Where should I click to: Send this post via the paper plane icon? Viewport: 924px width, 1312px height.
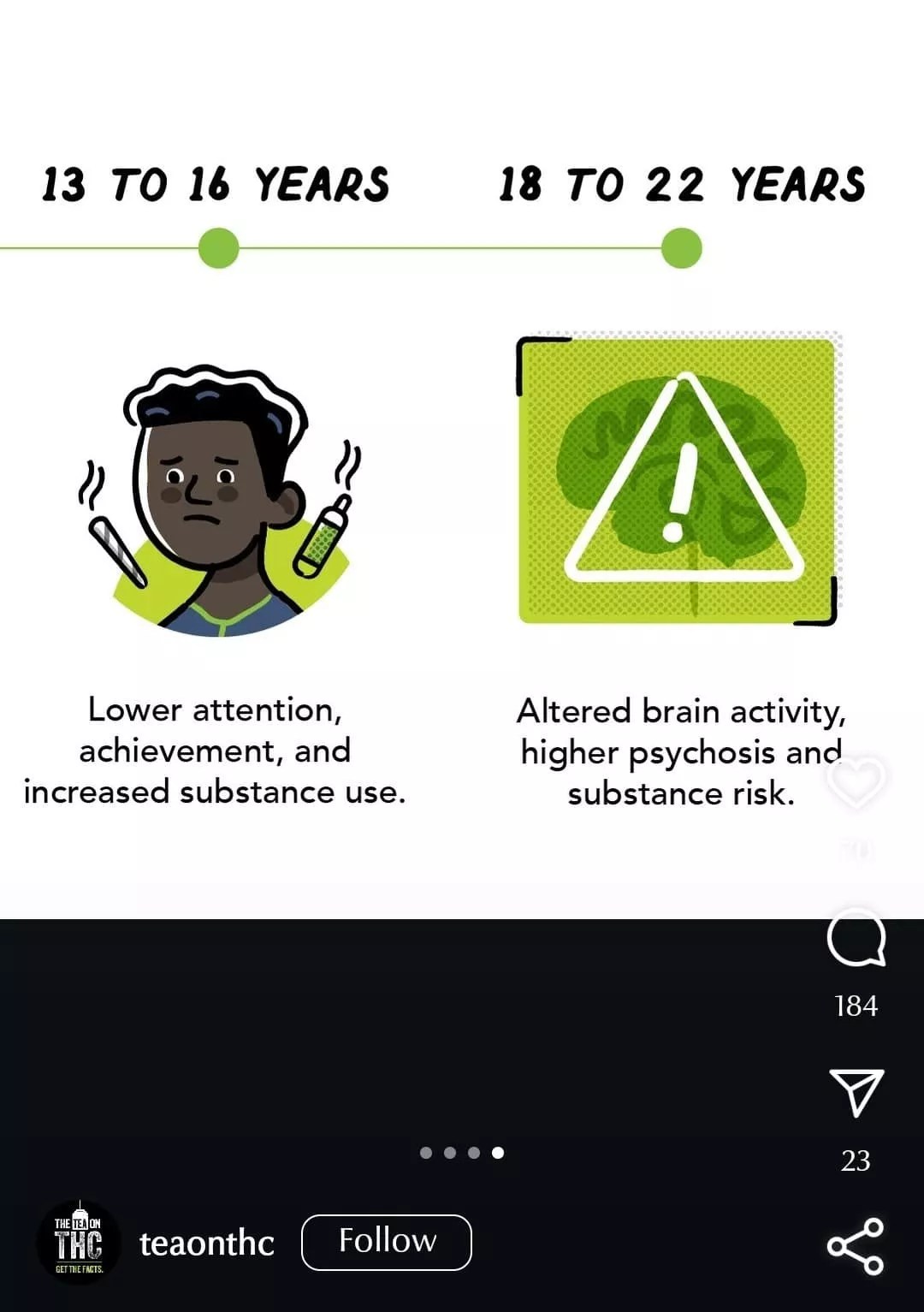click(856, 1092)
